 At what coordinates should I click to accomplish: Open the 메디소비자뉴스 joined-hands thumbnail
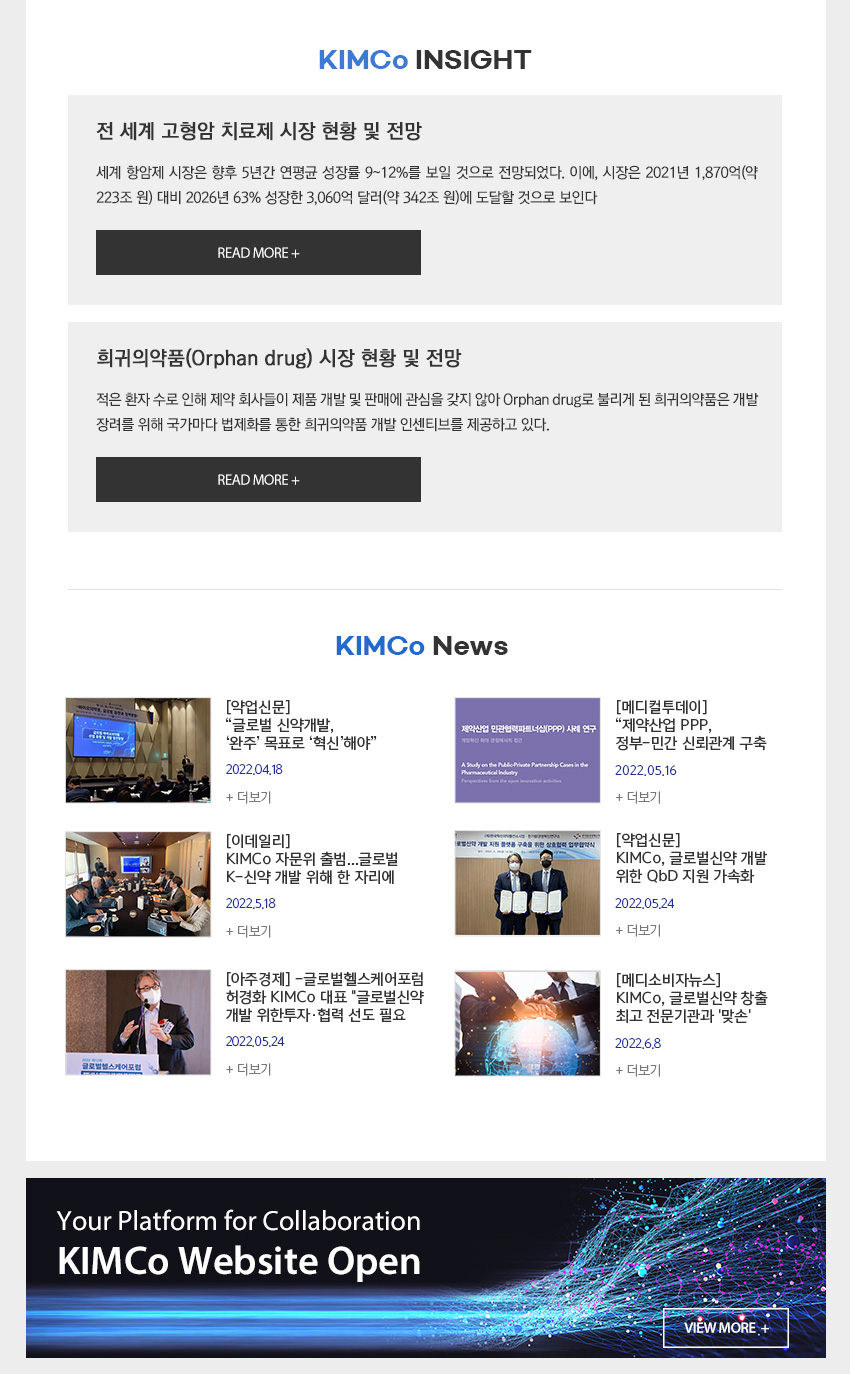(x=527, y=1023)
